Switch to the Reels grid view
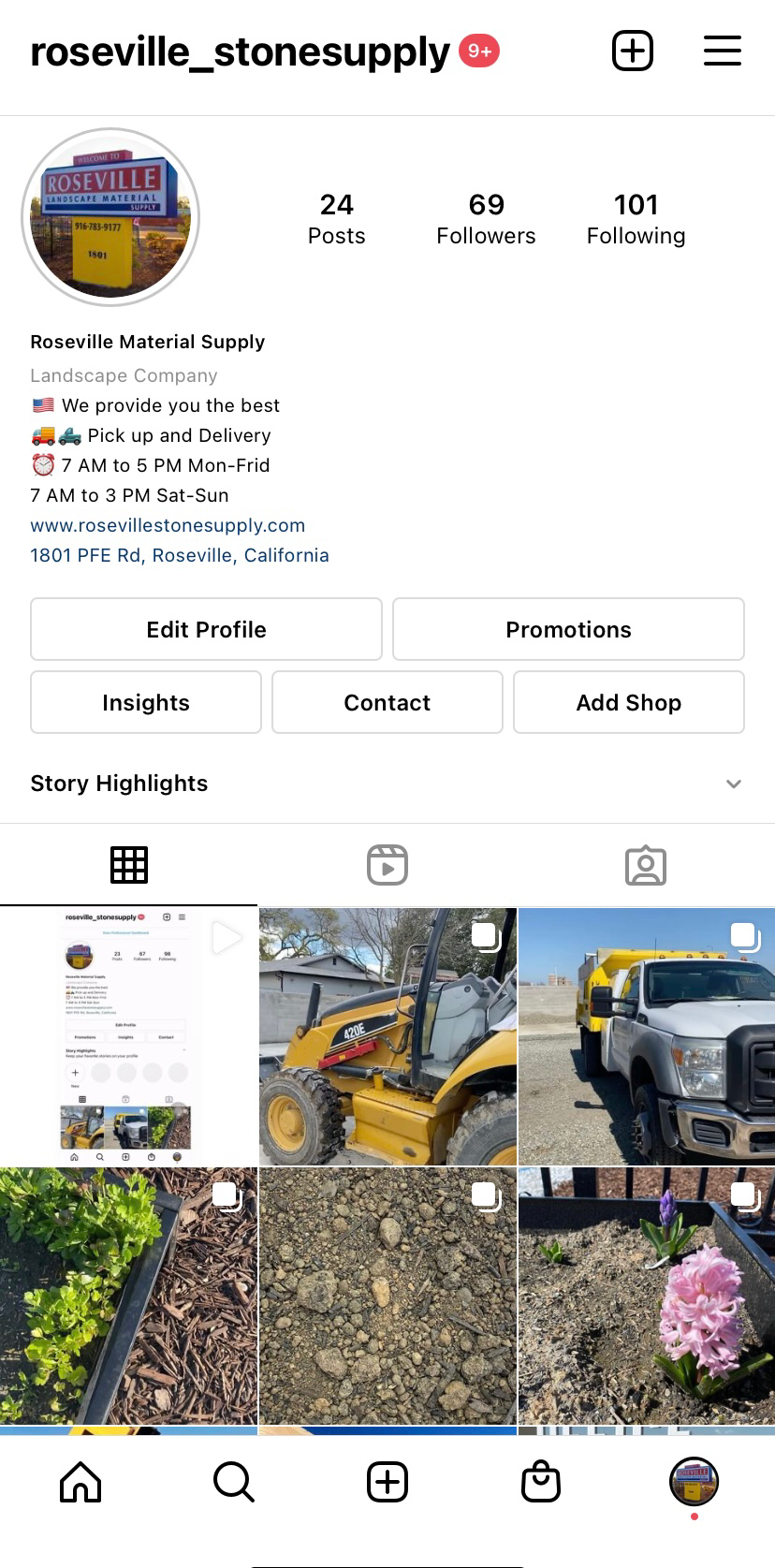This screenshot has width=775, height=1568. 387,864
